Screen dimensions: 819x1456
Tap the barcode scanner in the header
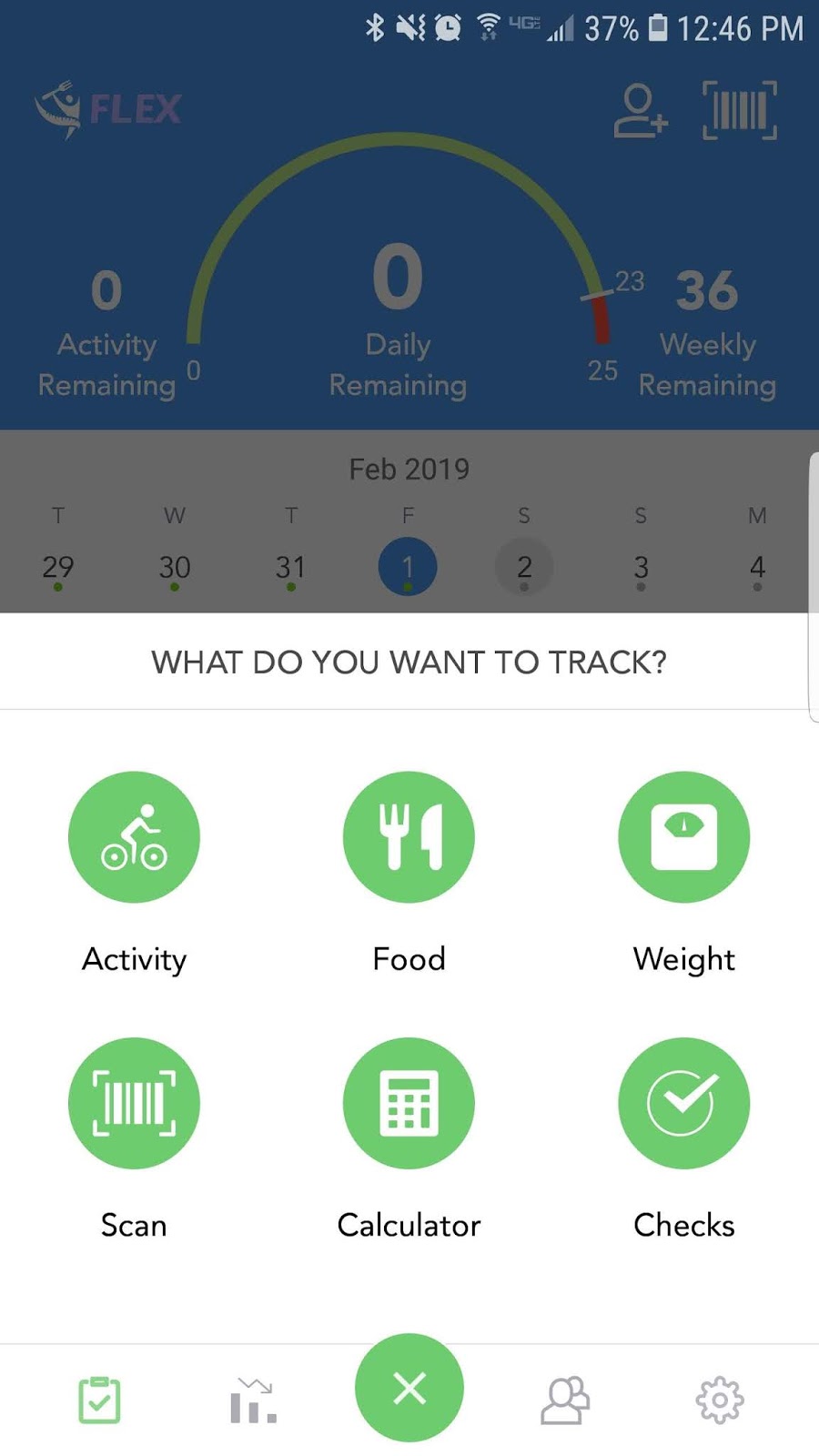pyautogui.click(x=738, y=109)
